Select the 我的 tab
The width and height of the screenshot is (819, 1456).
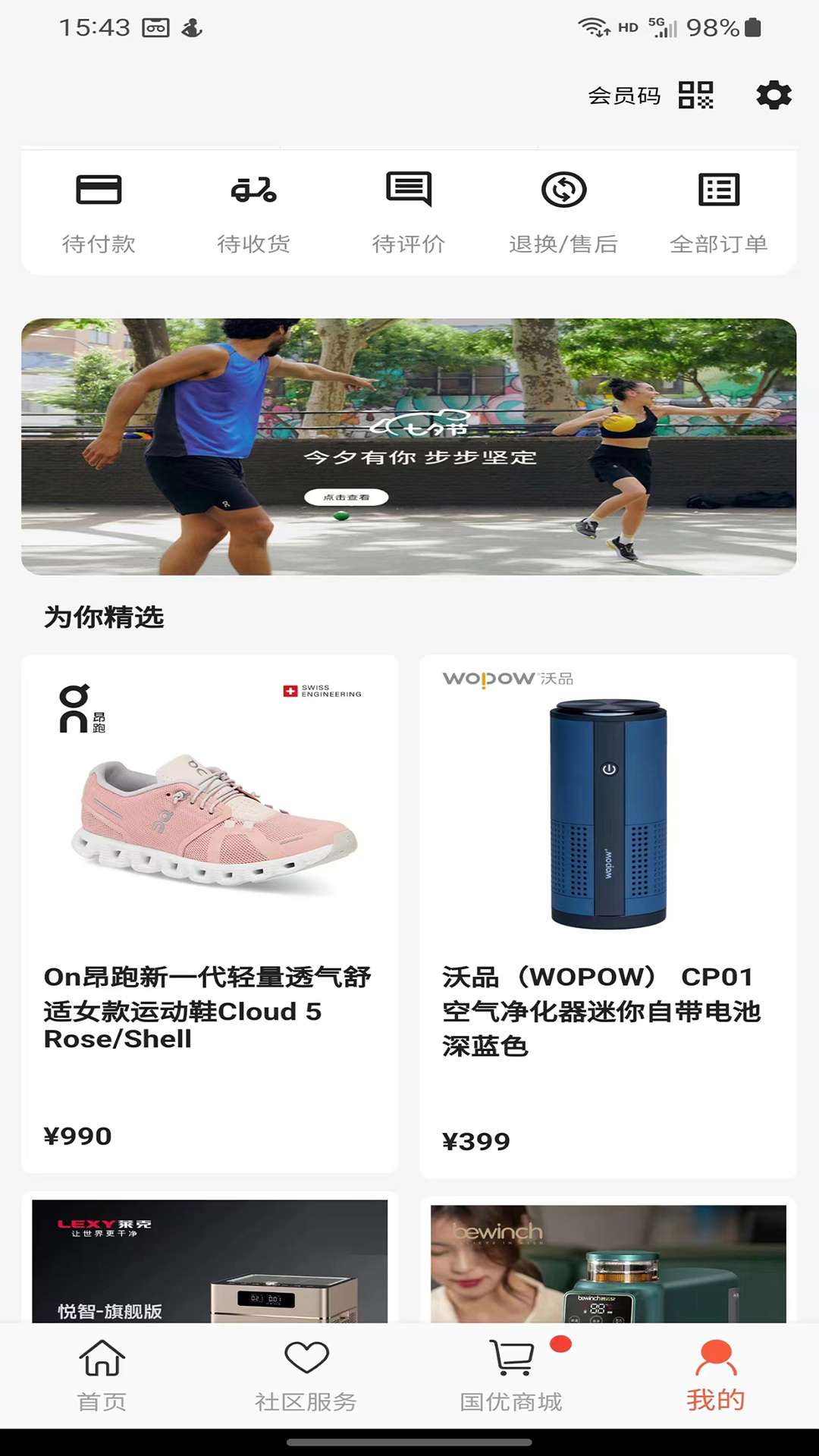pyautogui.click(x=716, y=1376)
